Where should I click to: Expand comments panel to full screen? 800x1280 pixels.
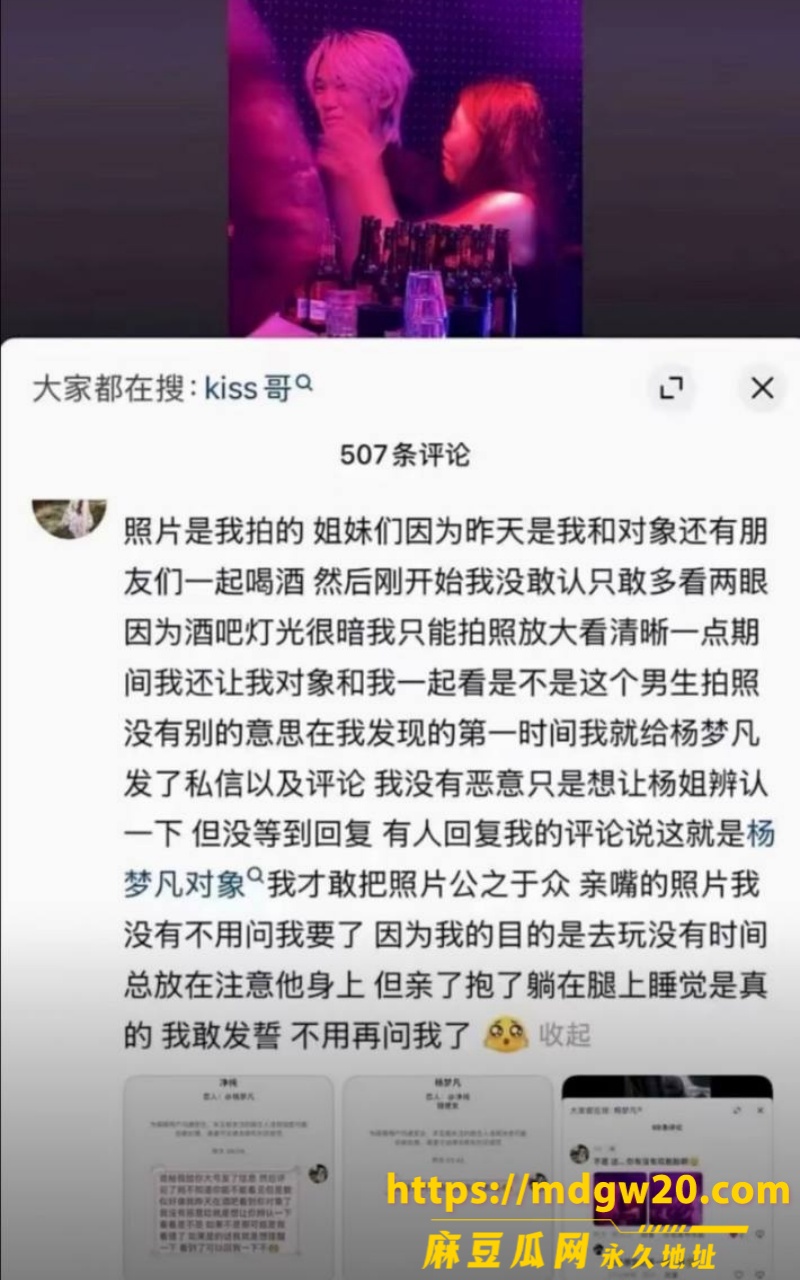[670, 388]
